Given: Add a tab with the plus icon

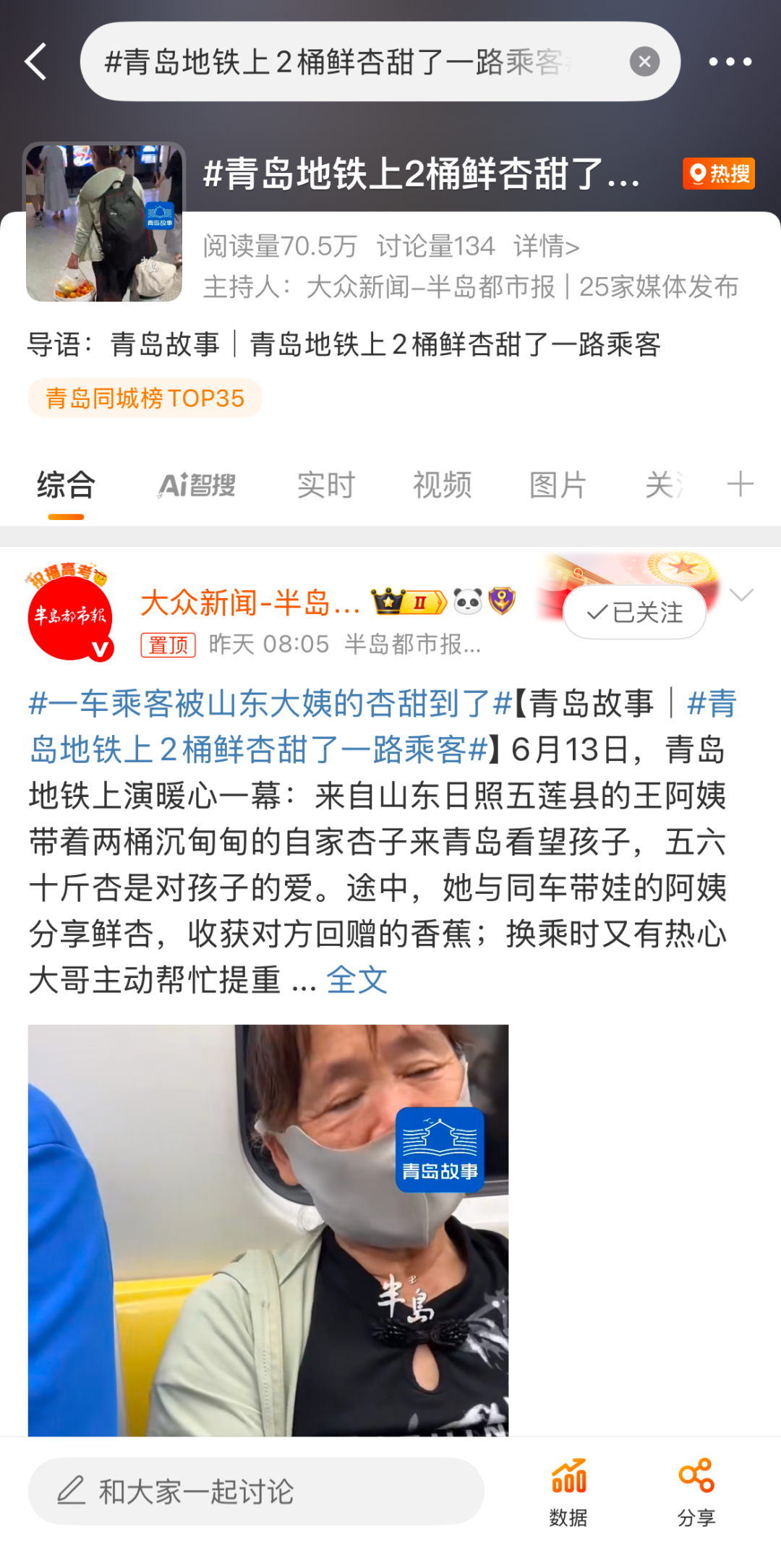Looking at the screenshot, I should click(740, 484).
